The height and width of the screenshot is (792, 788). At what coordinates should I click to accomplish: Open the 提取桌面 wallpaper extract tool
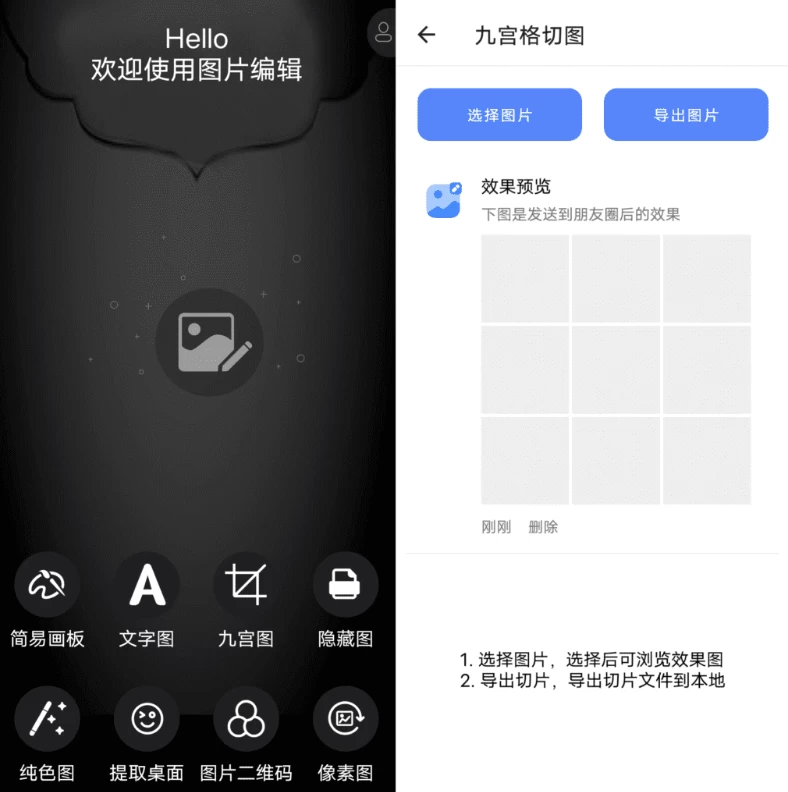click(x=147, y=719)
